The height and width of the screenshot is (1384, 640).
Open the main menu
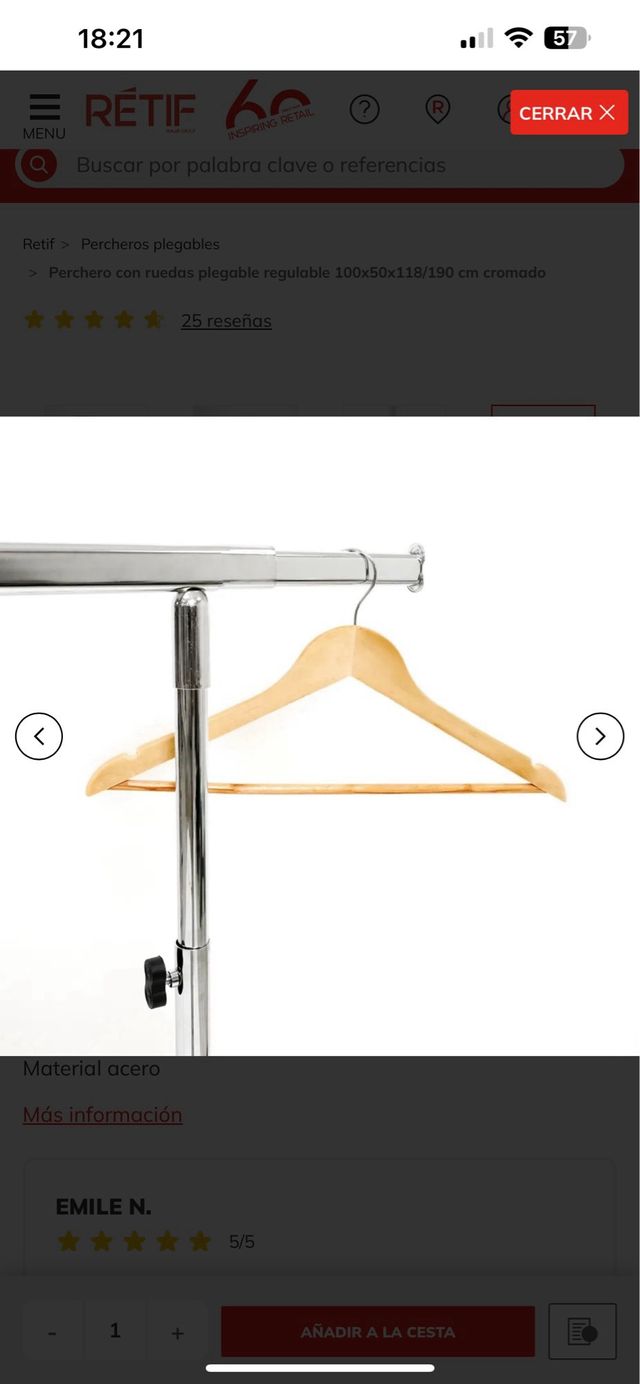pos(44,115)
